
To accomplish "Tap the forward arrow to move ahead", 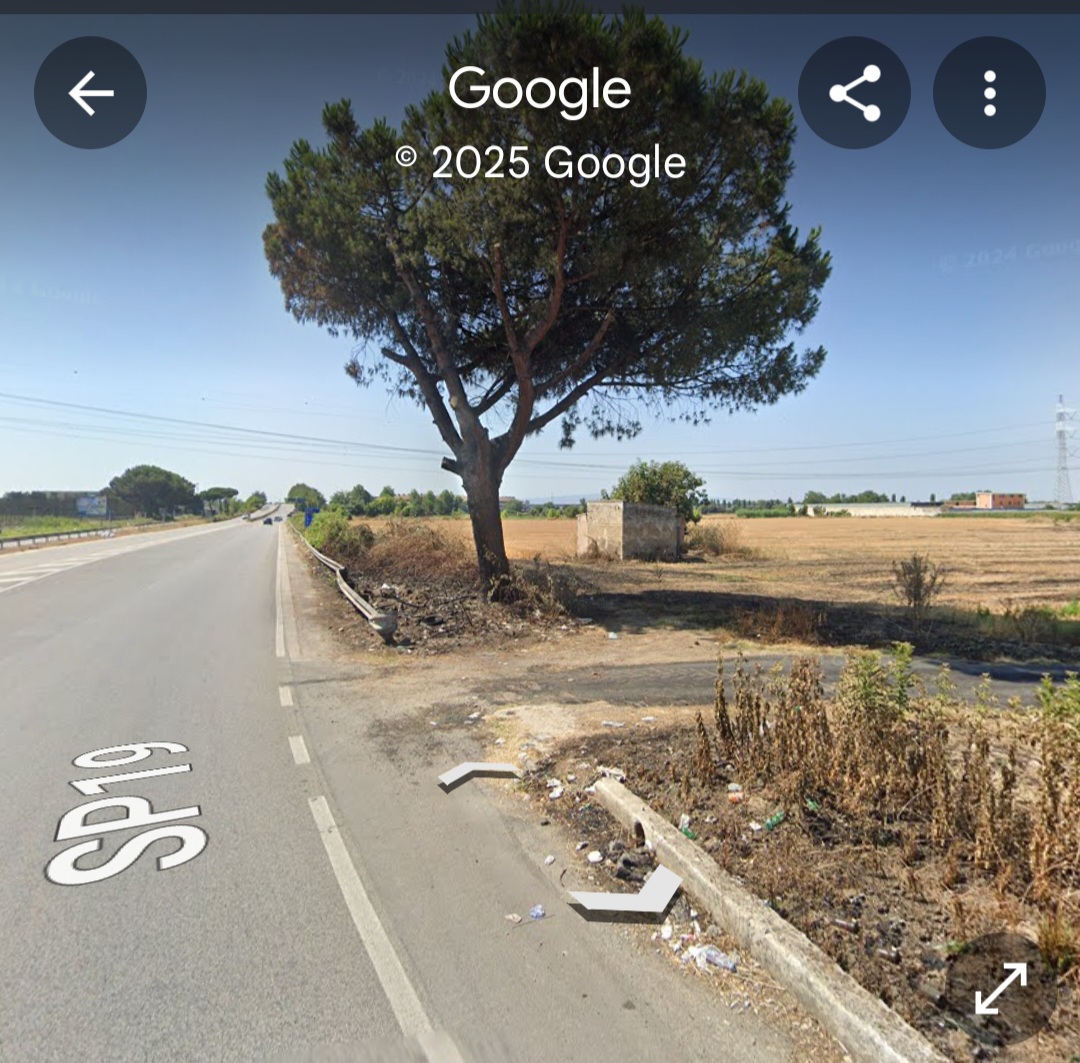I will coord(480,773).
